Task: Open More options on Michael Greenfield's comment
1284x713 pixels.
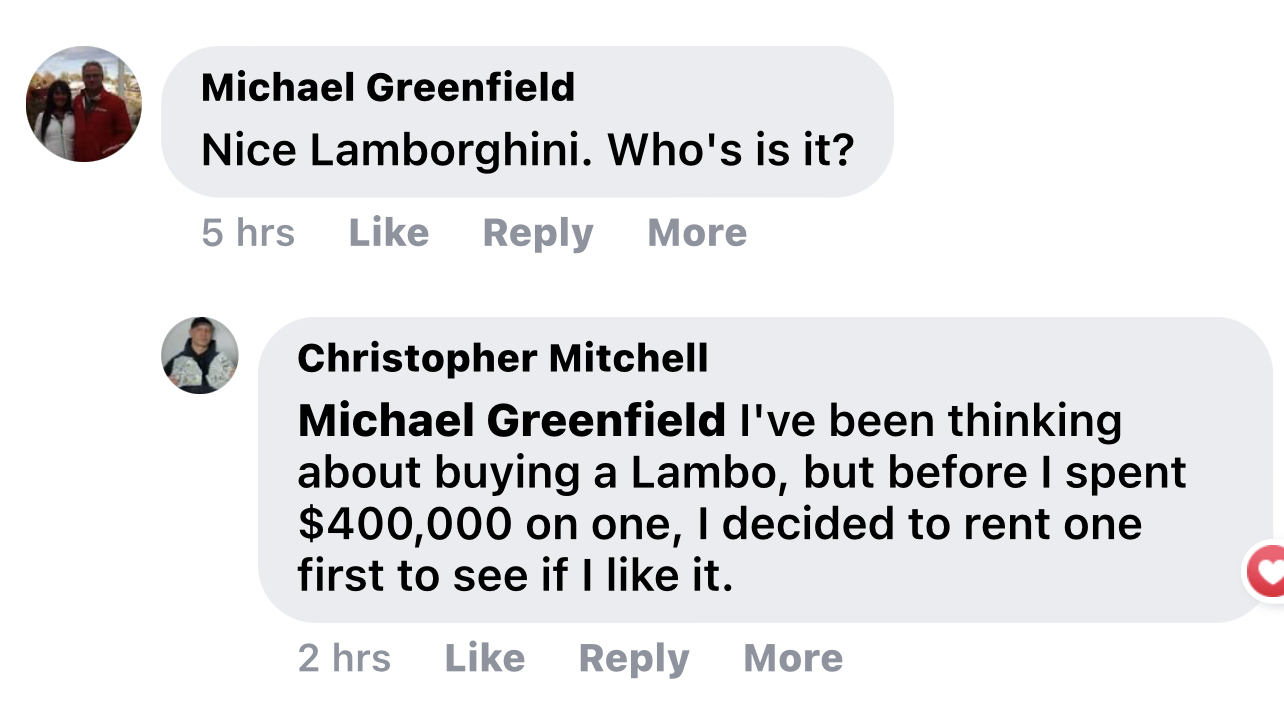Action: (697, 233)
